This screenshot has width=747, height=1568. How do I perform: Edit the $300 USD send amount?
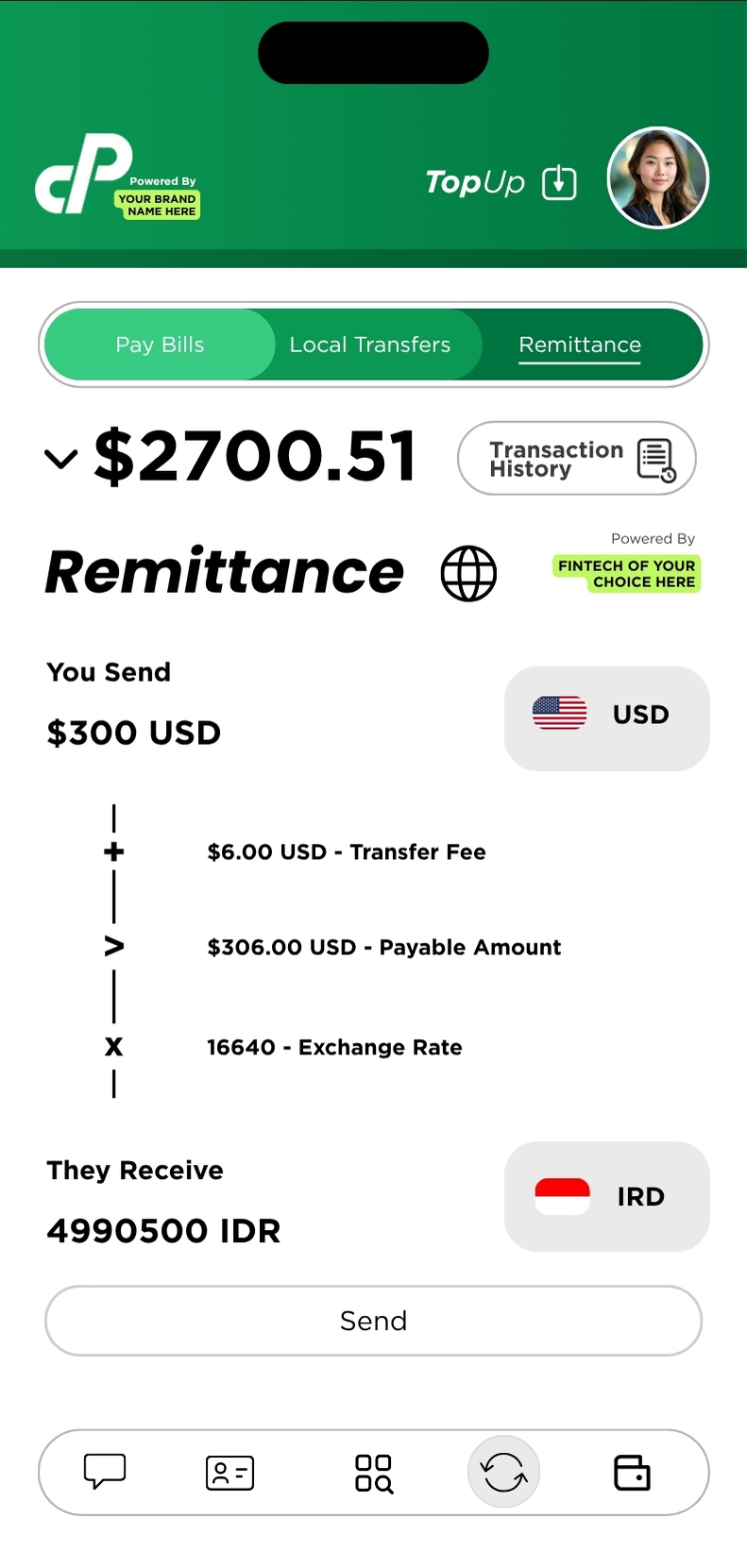coord(134,733)
